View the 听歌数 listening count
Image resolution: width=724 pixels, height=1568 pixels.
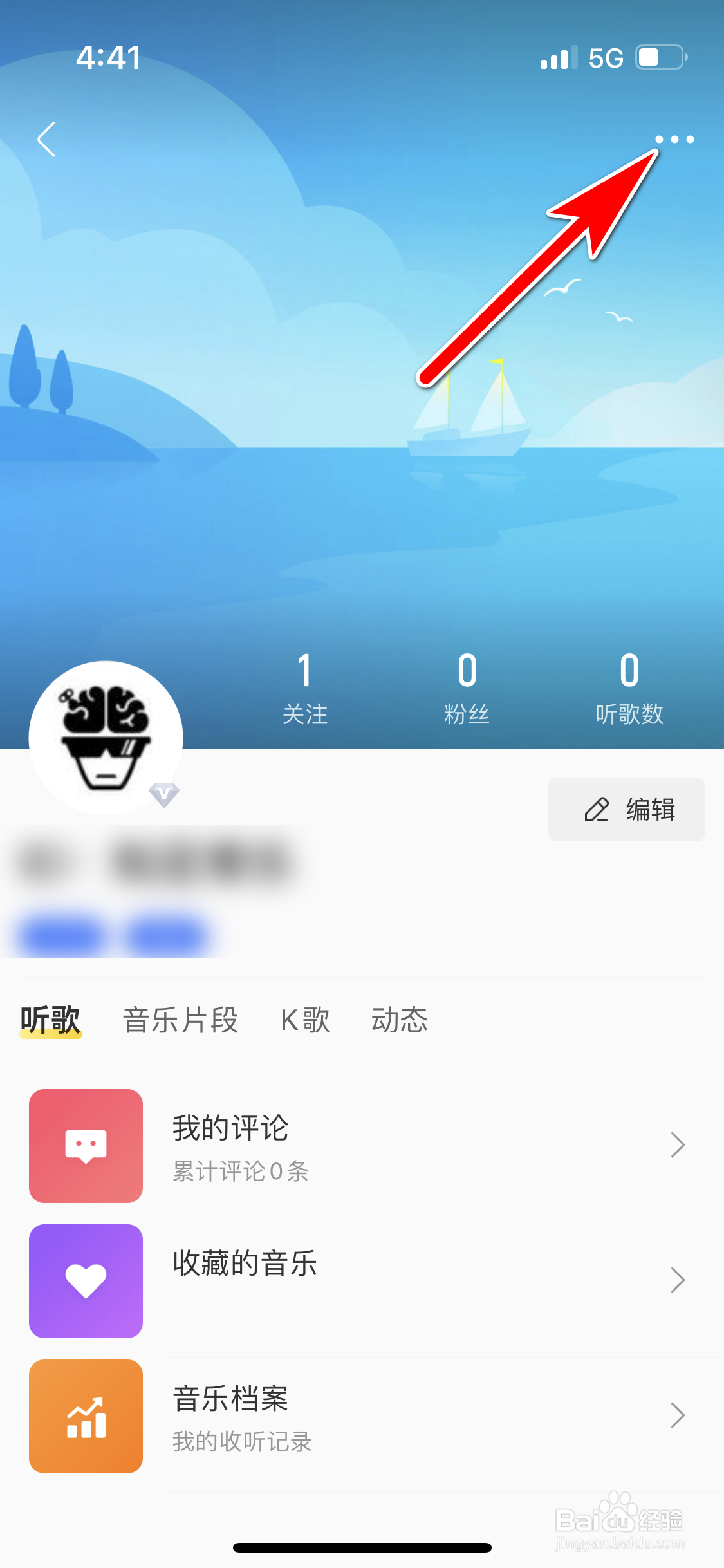[x=629, y=689]
